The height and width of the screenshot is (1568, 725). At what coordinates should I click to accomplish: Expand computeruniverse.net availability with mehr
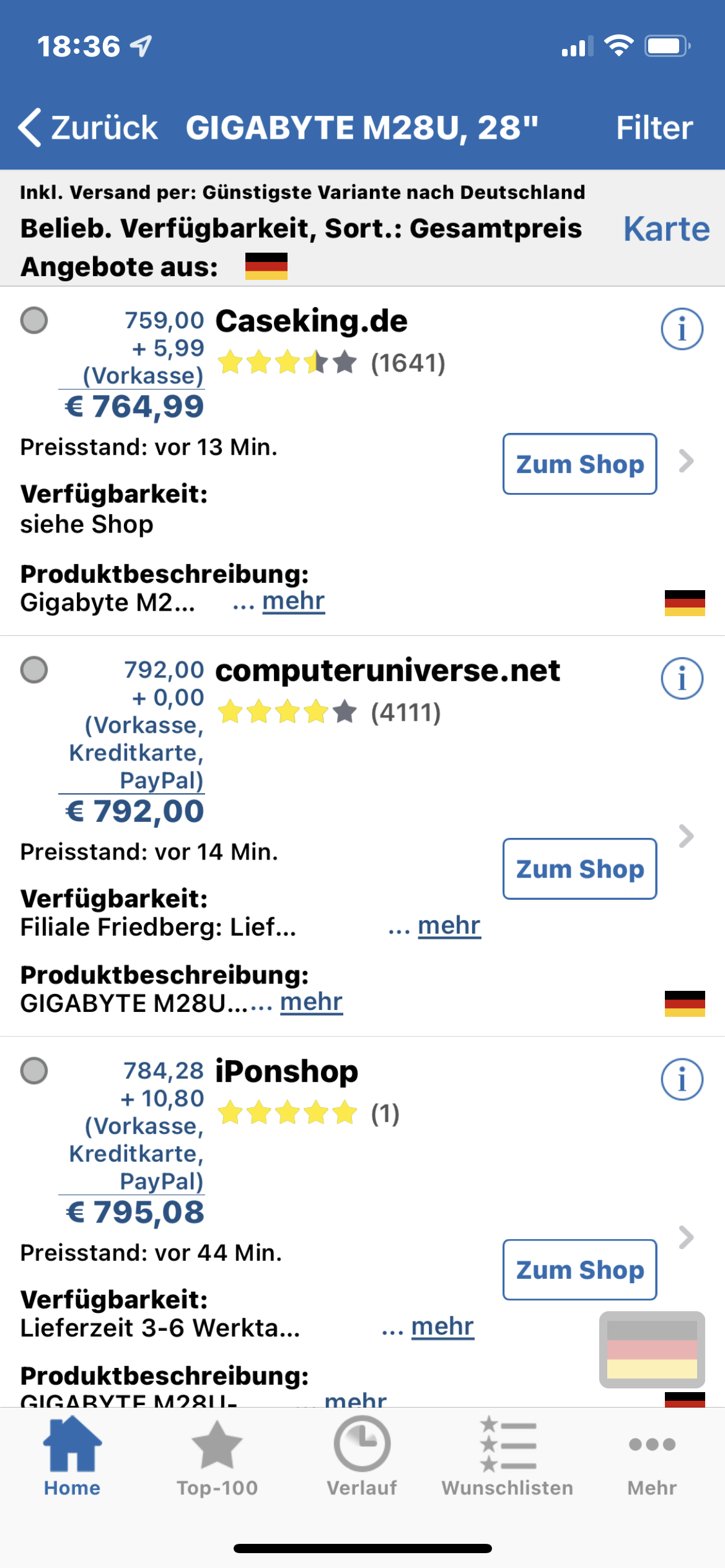point(449,926)
